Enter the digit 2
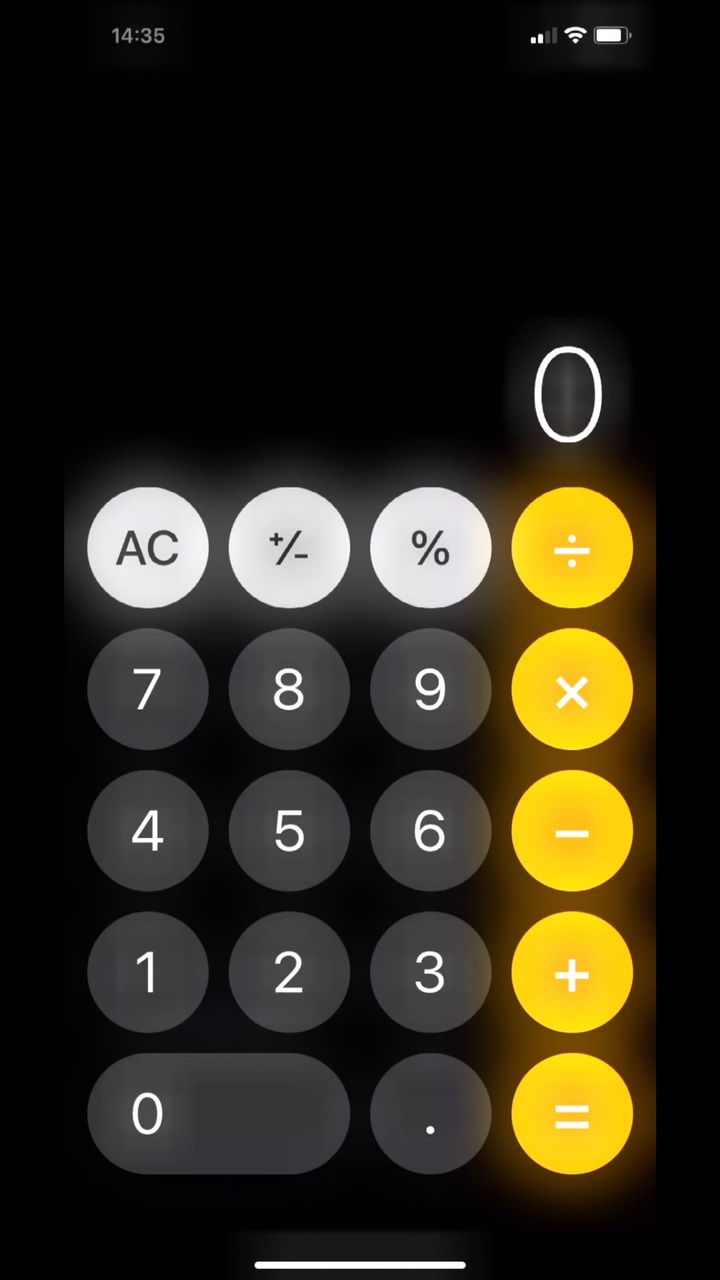 [289, 973]
